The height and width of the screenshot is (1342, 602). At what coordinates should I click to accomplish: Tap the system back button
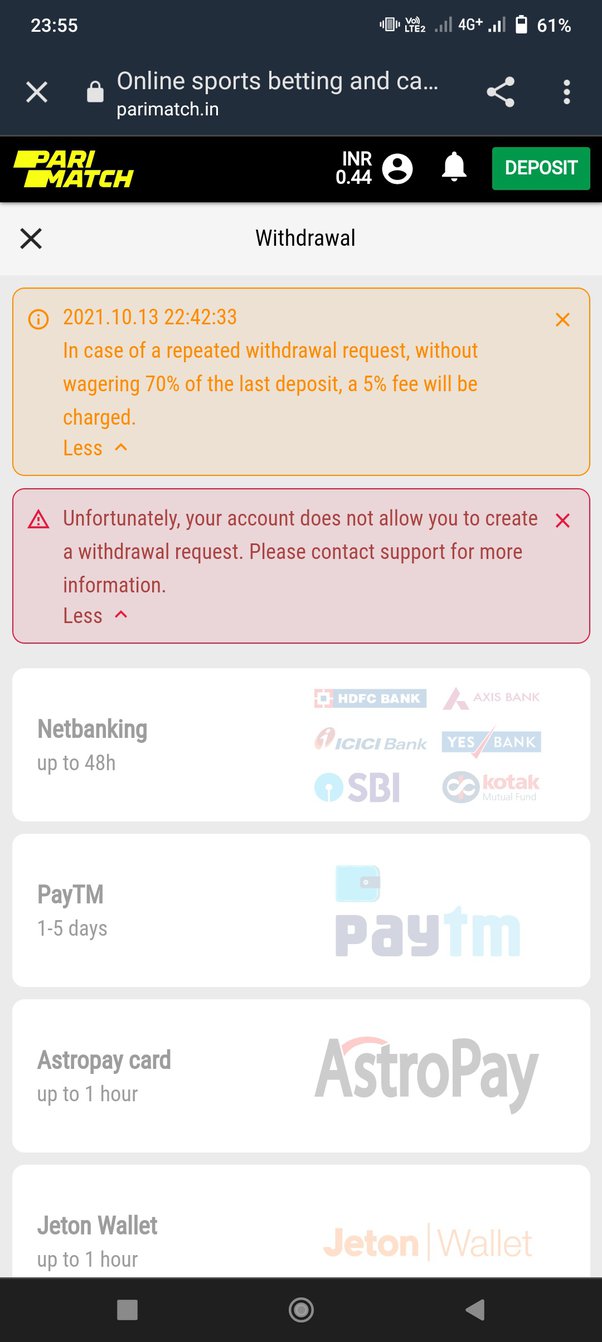(x=475, y=1309)
